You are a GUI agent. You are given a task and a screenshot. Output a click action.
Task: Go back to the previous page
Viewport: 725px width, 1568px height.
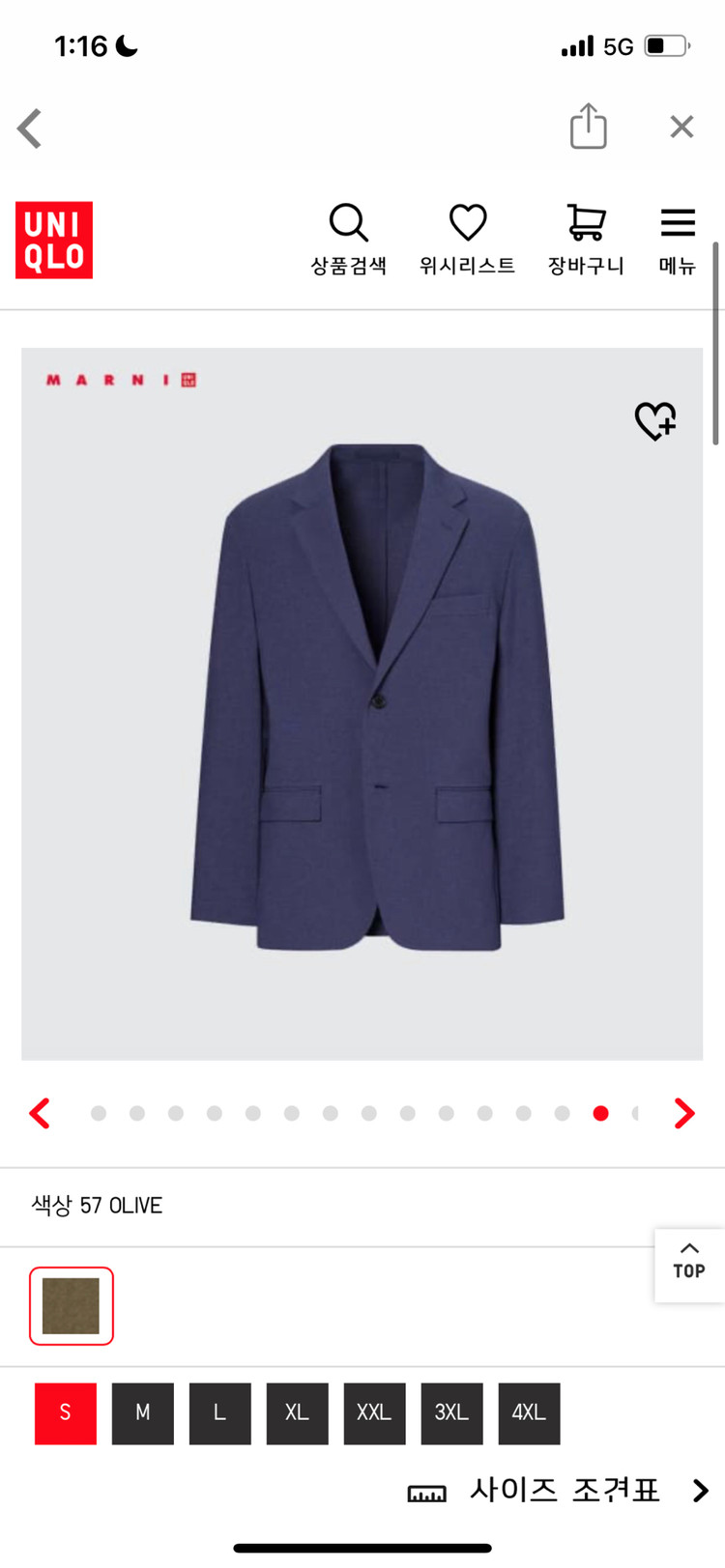30,128
